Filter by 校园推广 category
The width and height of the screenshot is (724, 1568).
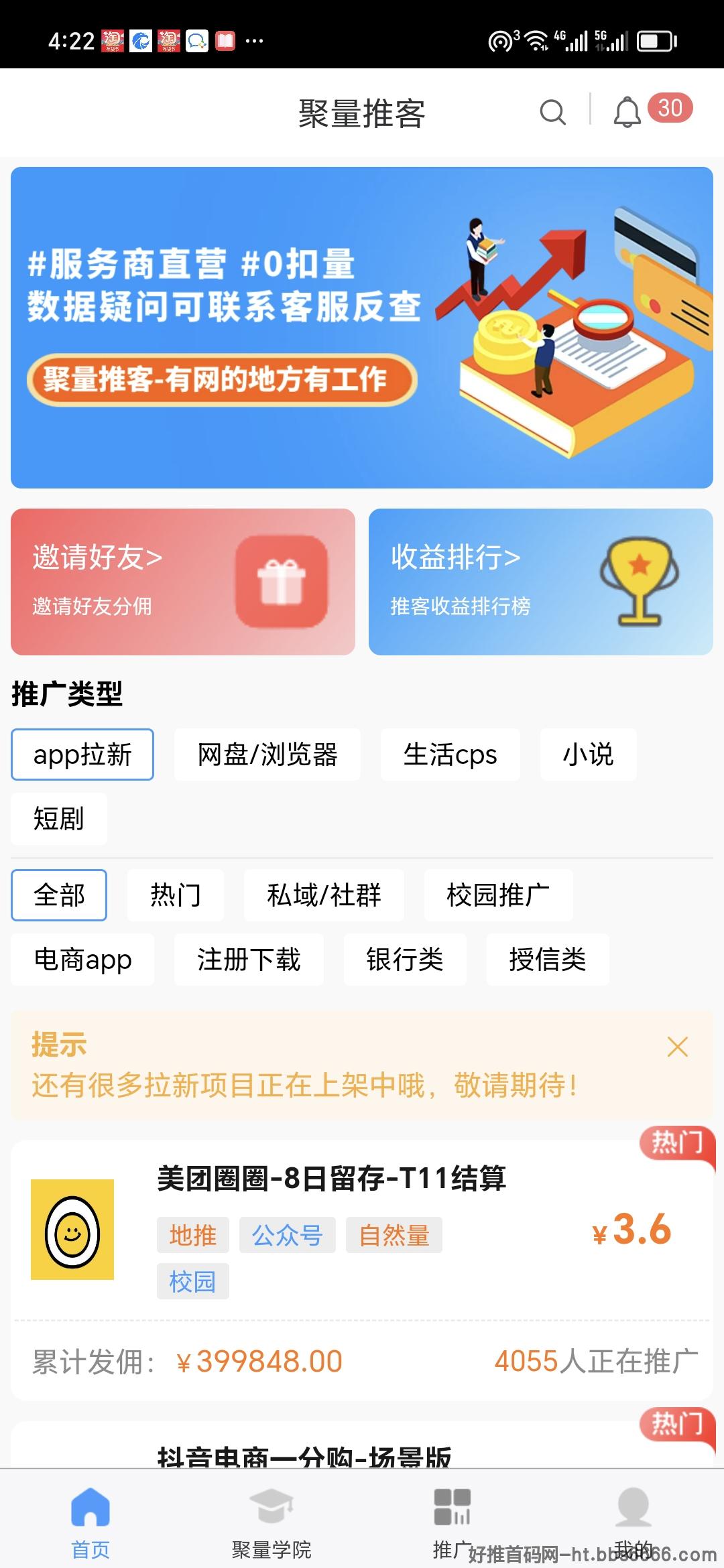499,895
